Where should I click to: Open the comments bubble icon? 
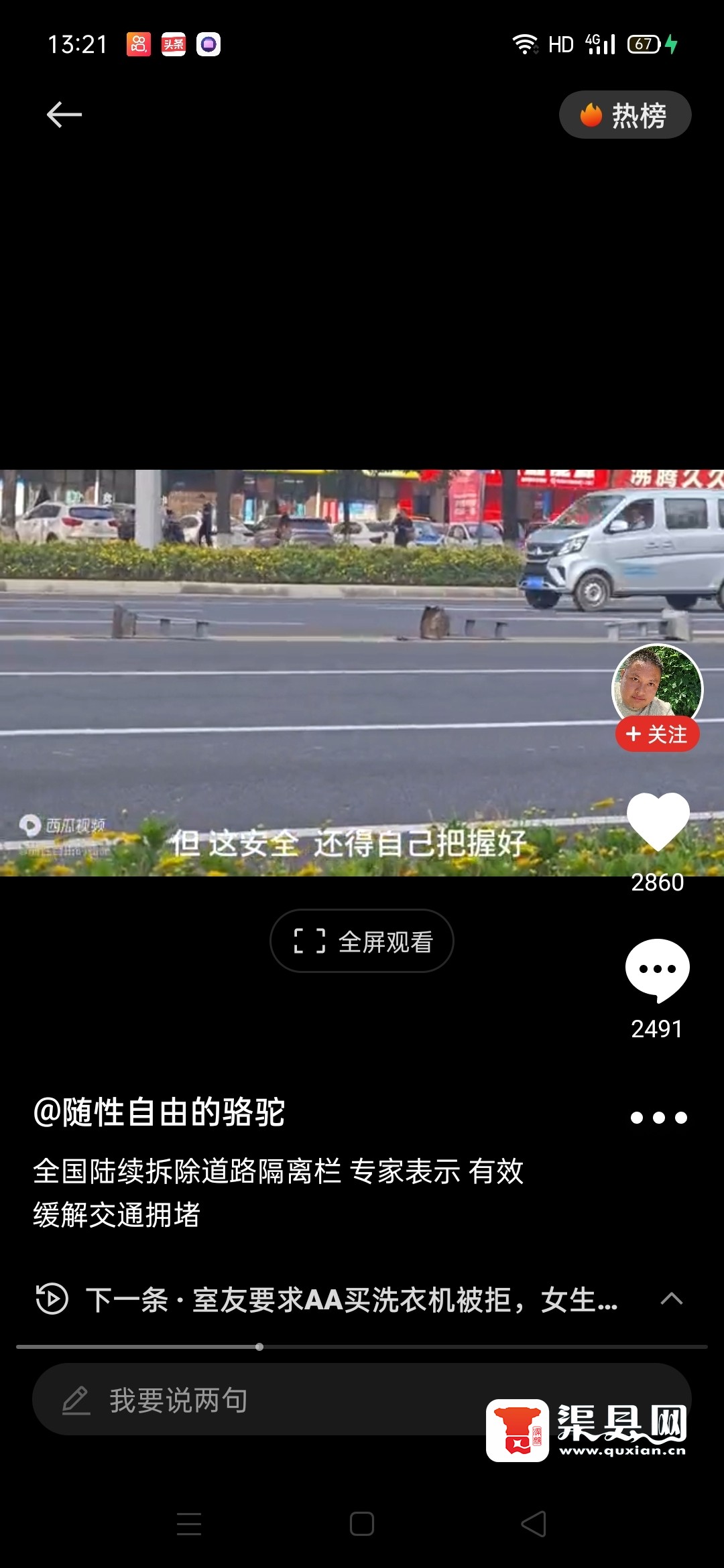coord(657,970)
